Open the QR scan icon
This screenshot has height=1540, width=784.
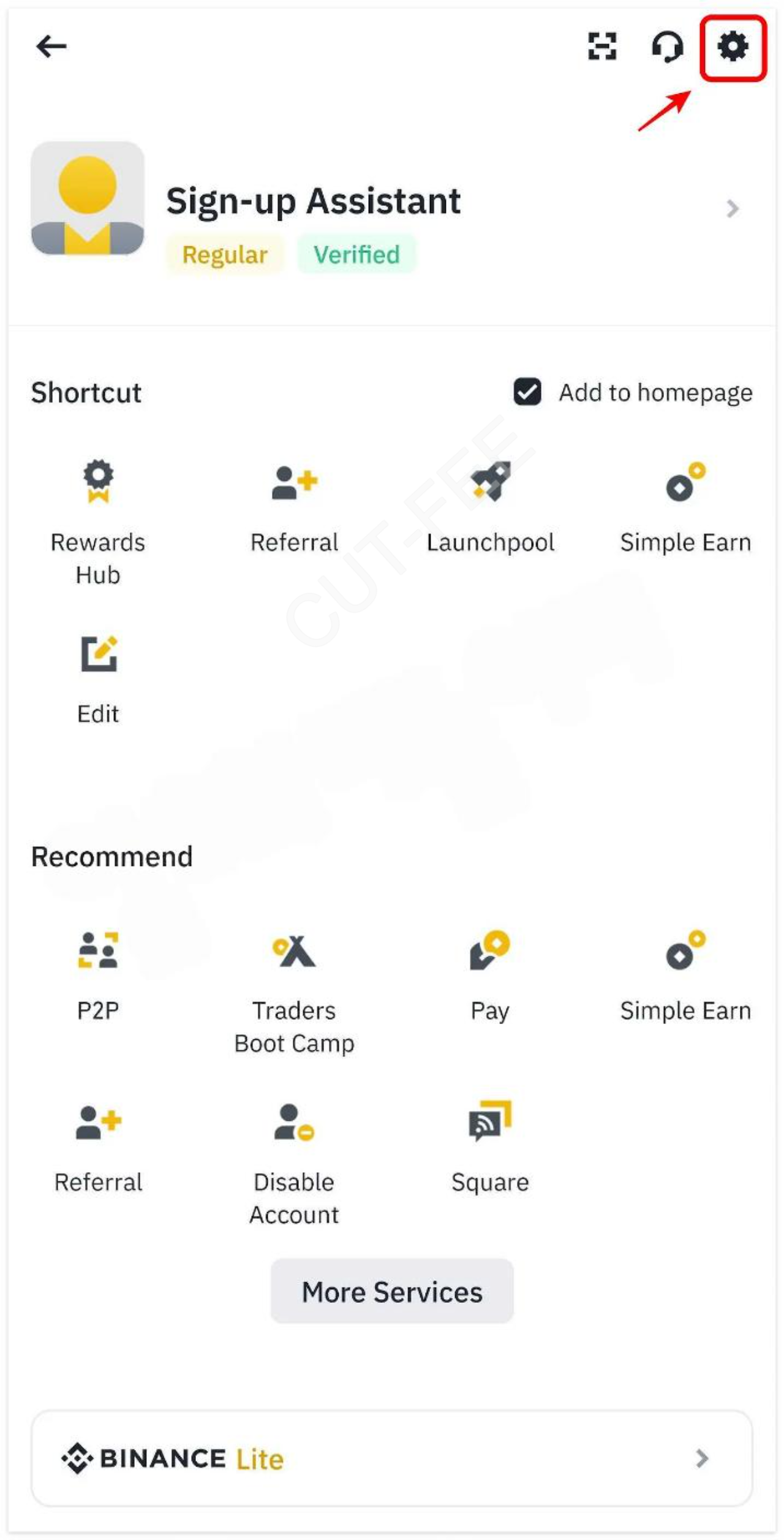coord(601,47)
